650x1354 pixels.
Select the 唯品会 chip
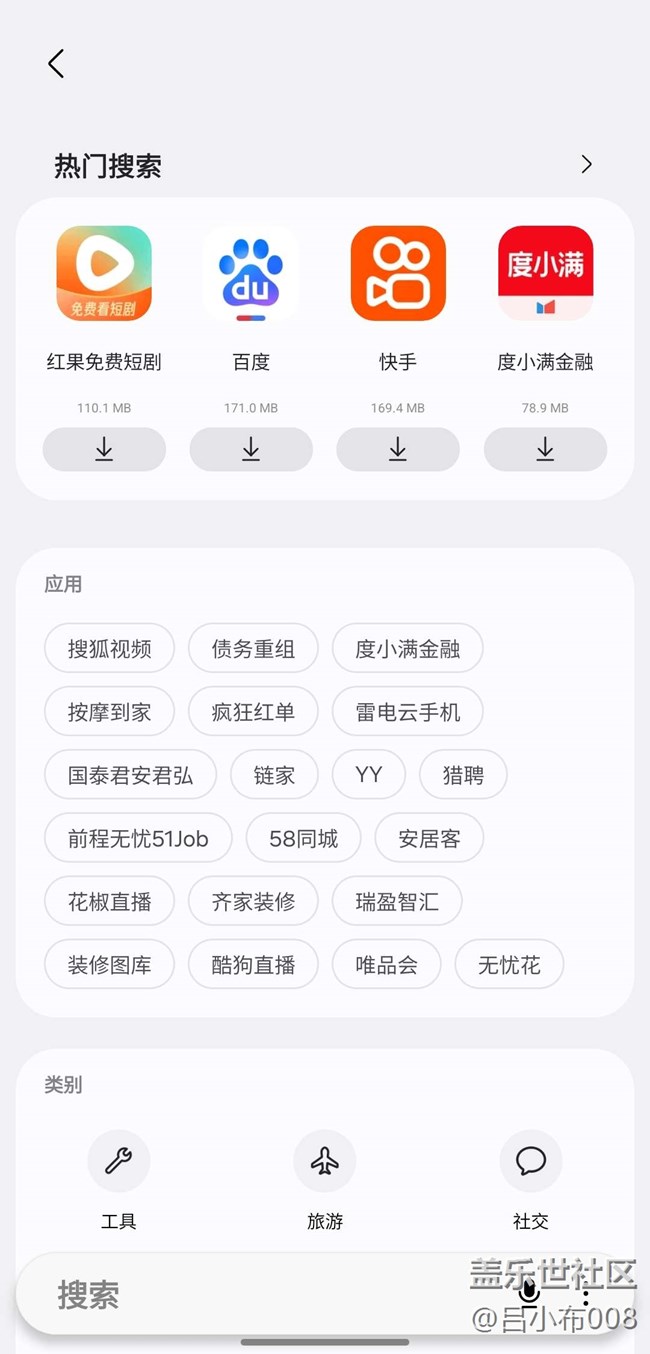click(x=387, y=965)
